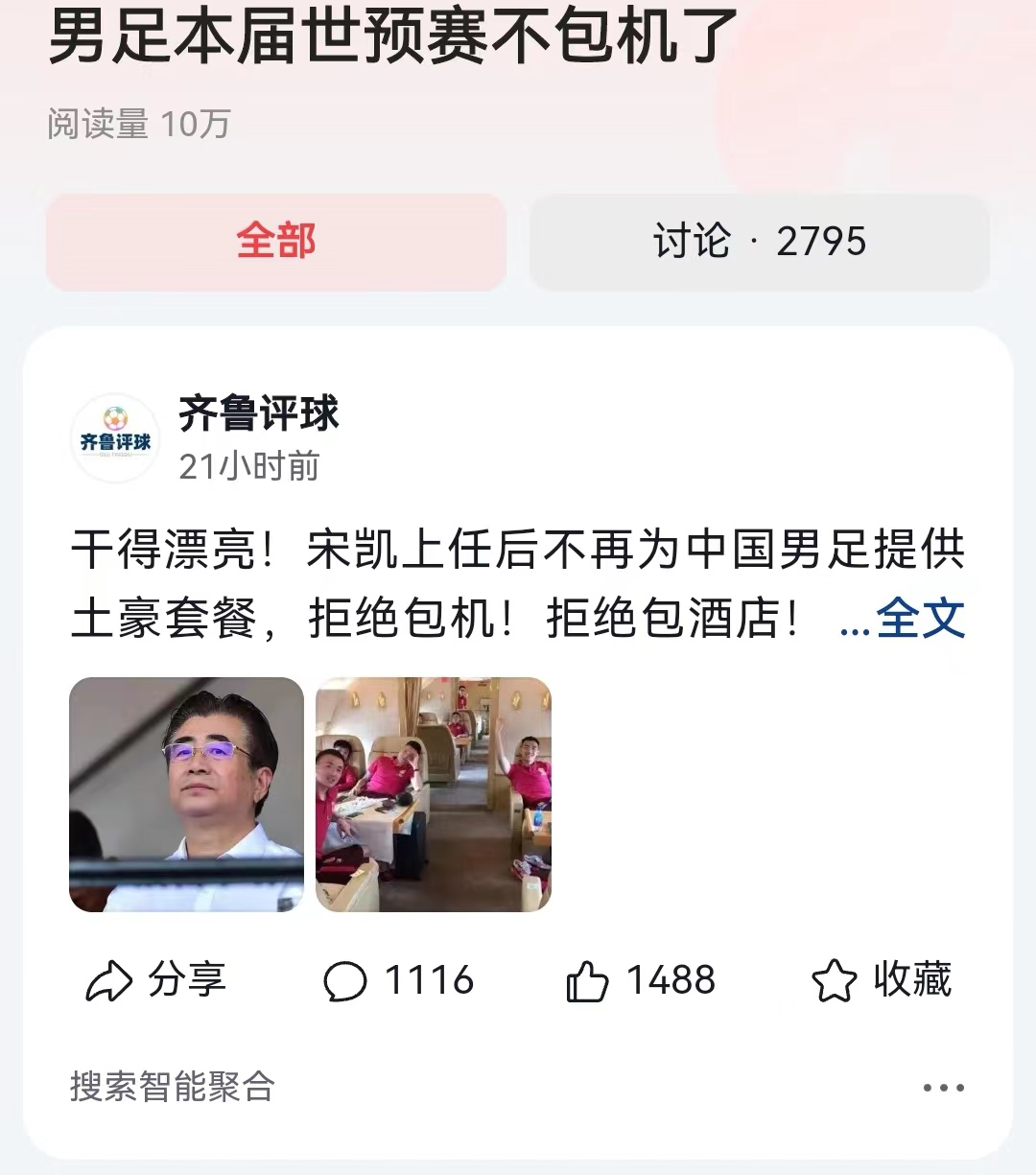The height and width of the screenshot is (1175, 1036).
Task: Open the team airplane cabin photo
Action: [433, 794]
